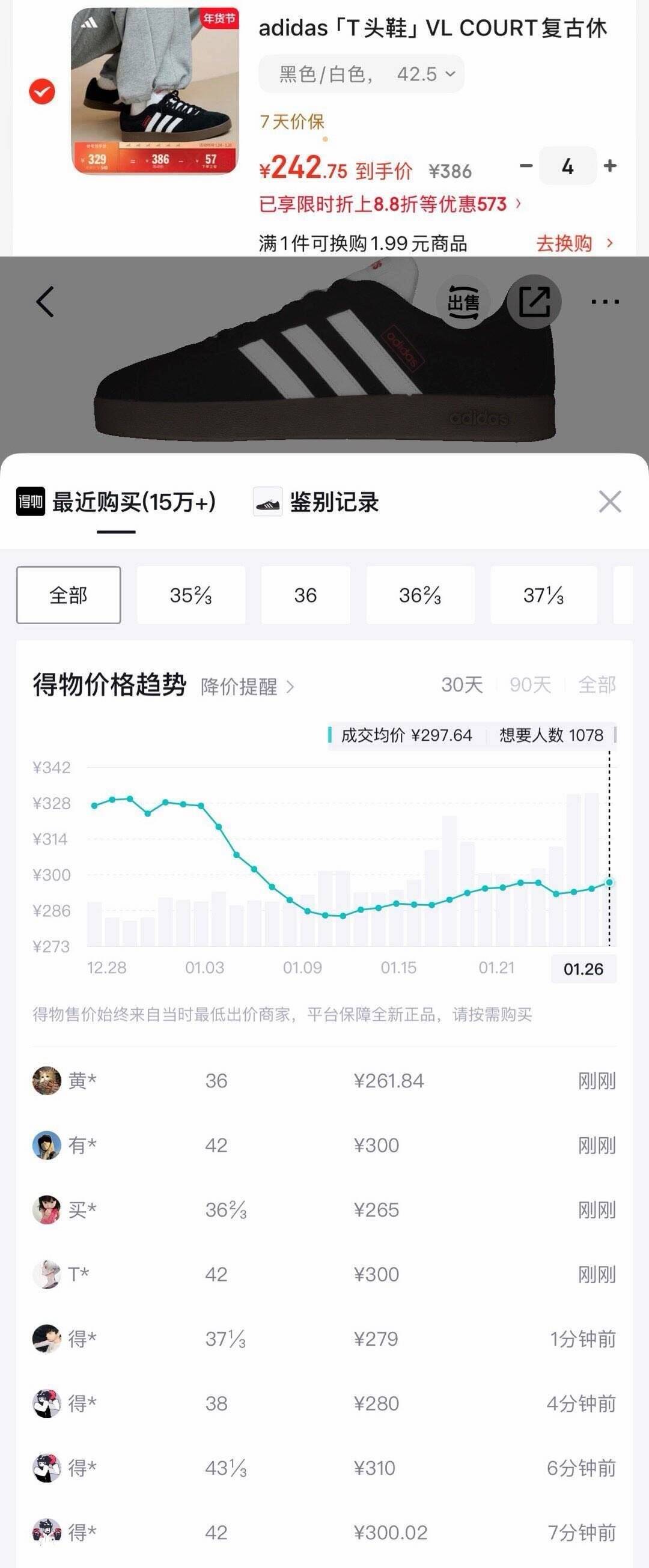Open the three-dot overflow menu
The height and width of the screenshot is (1568, 649).
(605, 302)
